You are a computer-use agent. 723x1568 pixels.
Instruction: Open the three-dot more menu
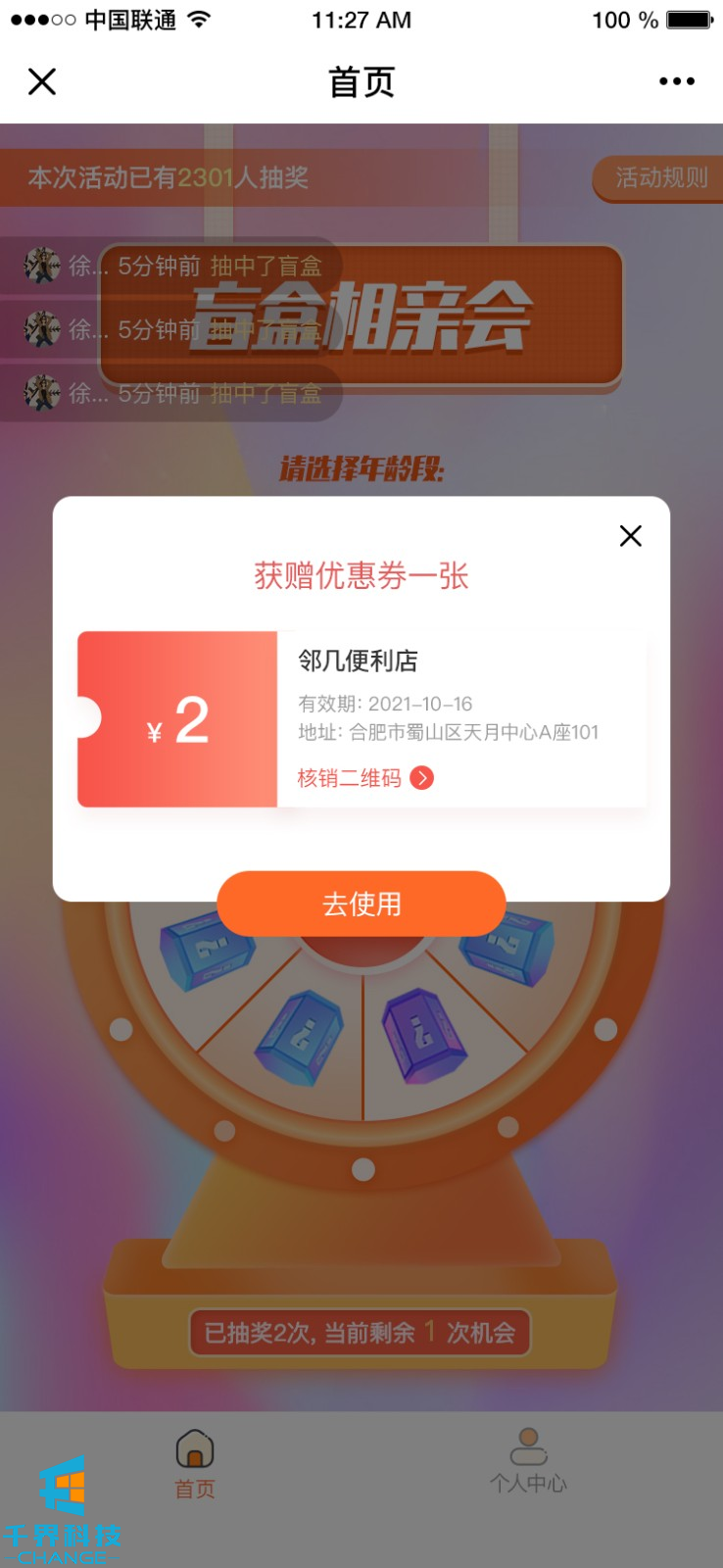pyautogui.click(x=676, y=81)
